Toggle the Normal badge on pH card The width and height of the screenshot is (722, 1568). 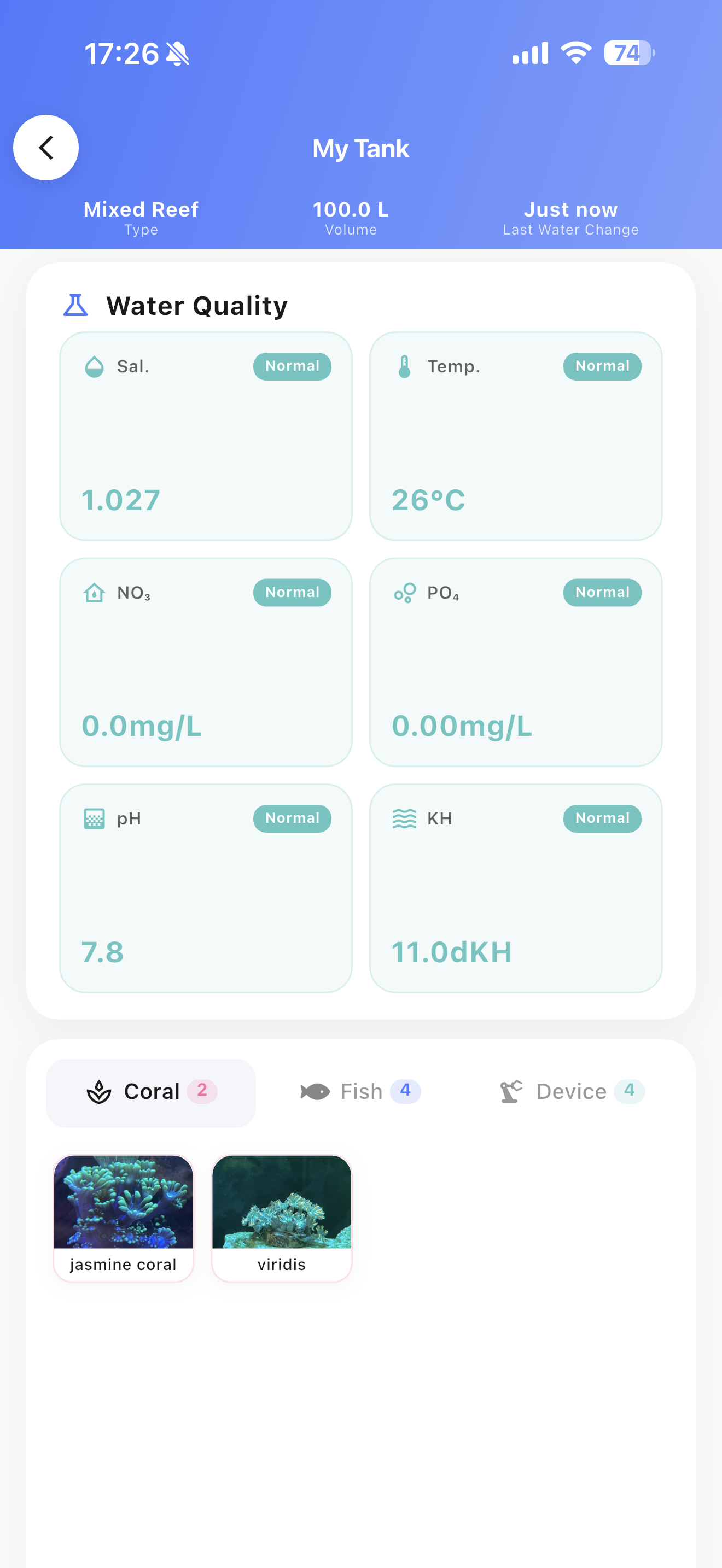292,818
